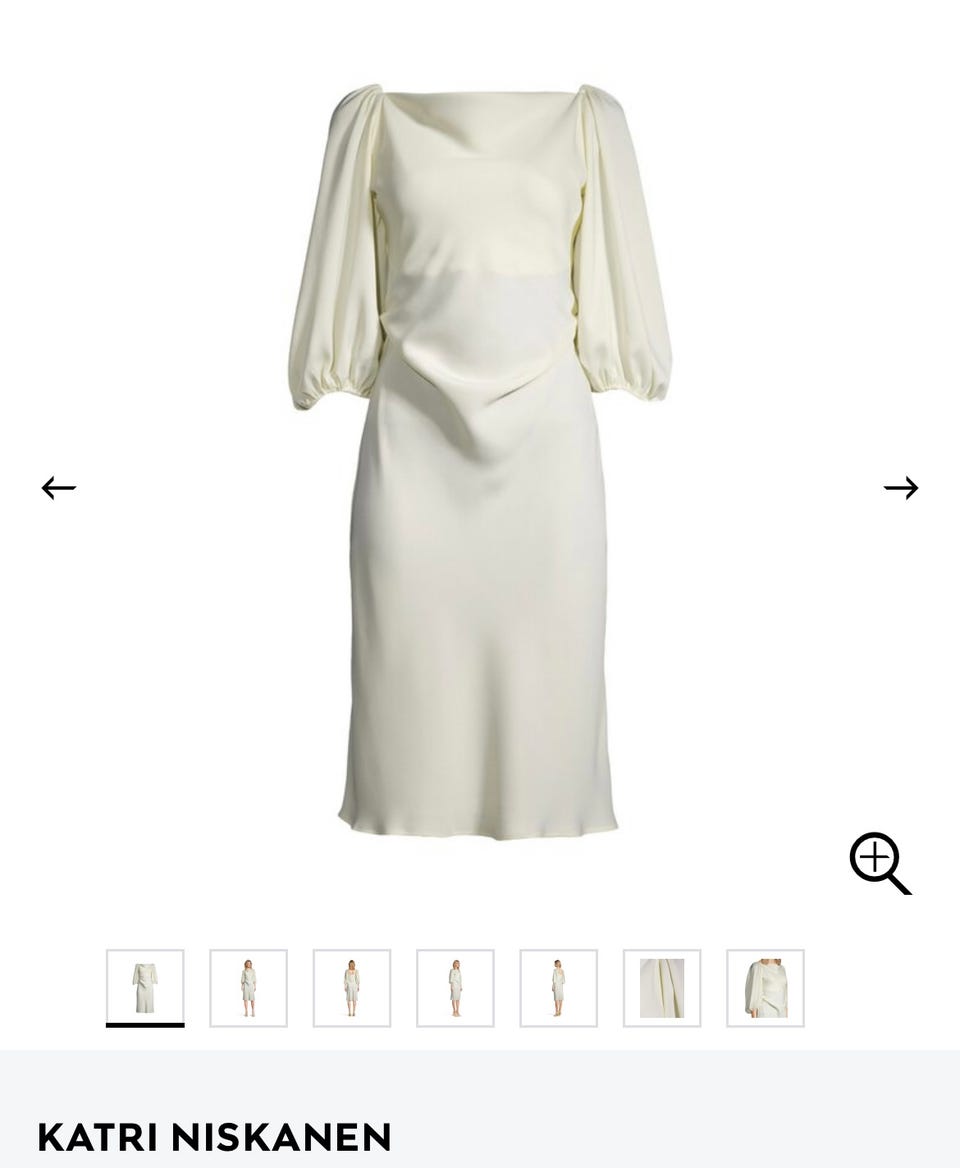View the fabric close-up thumbnail
The width and height of the screenshot is (960, 1168).
662,988
